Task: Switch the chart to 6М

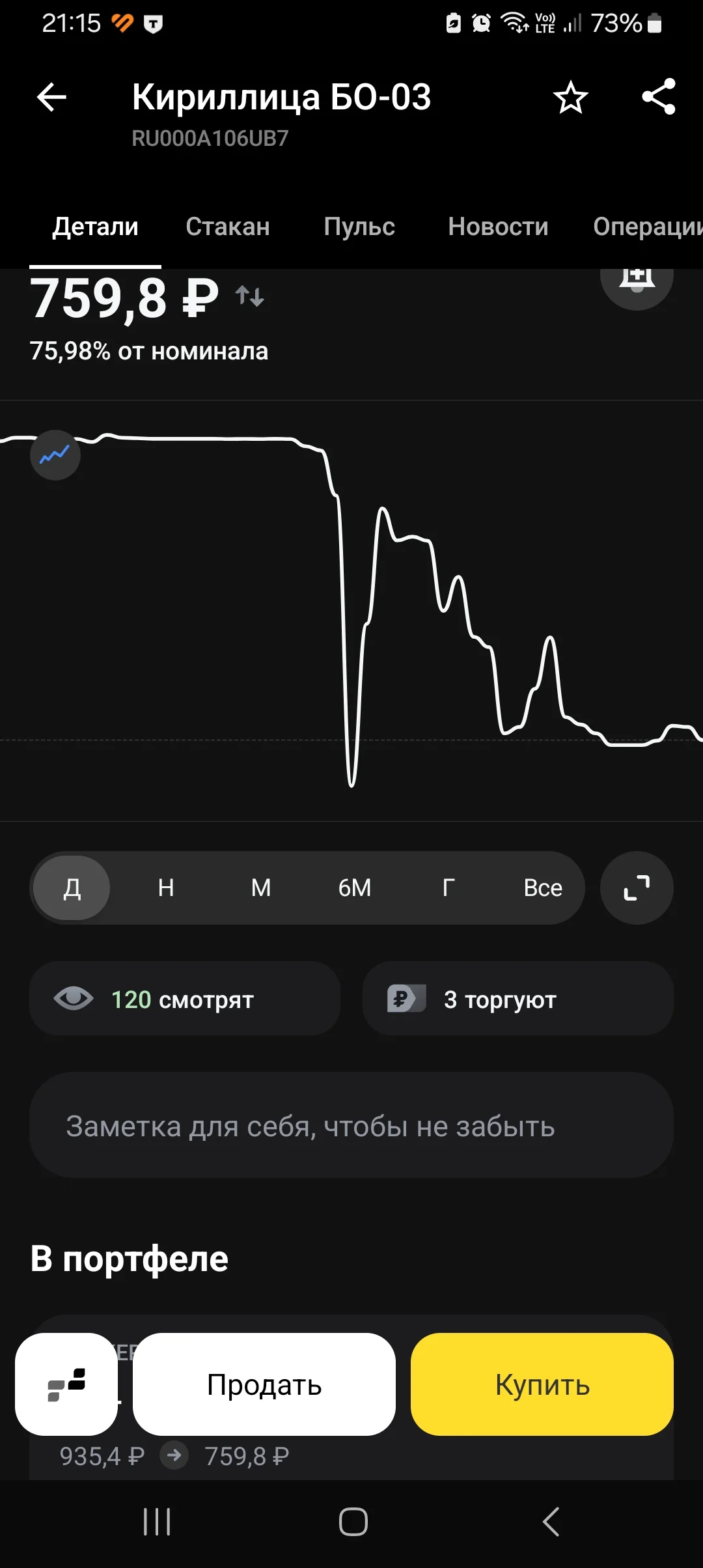Action: (x=355, y=888)
